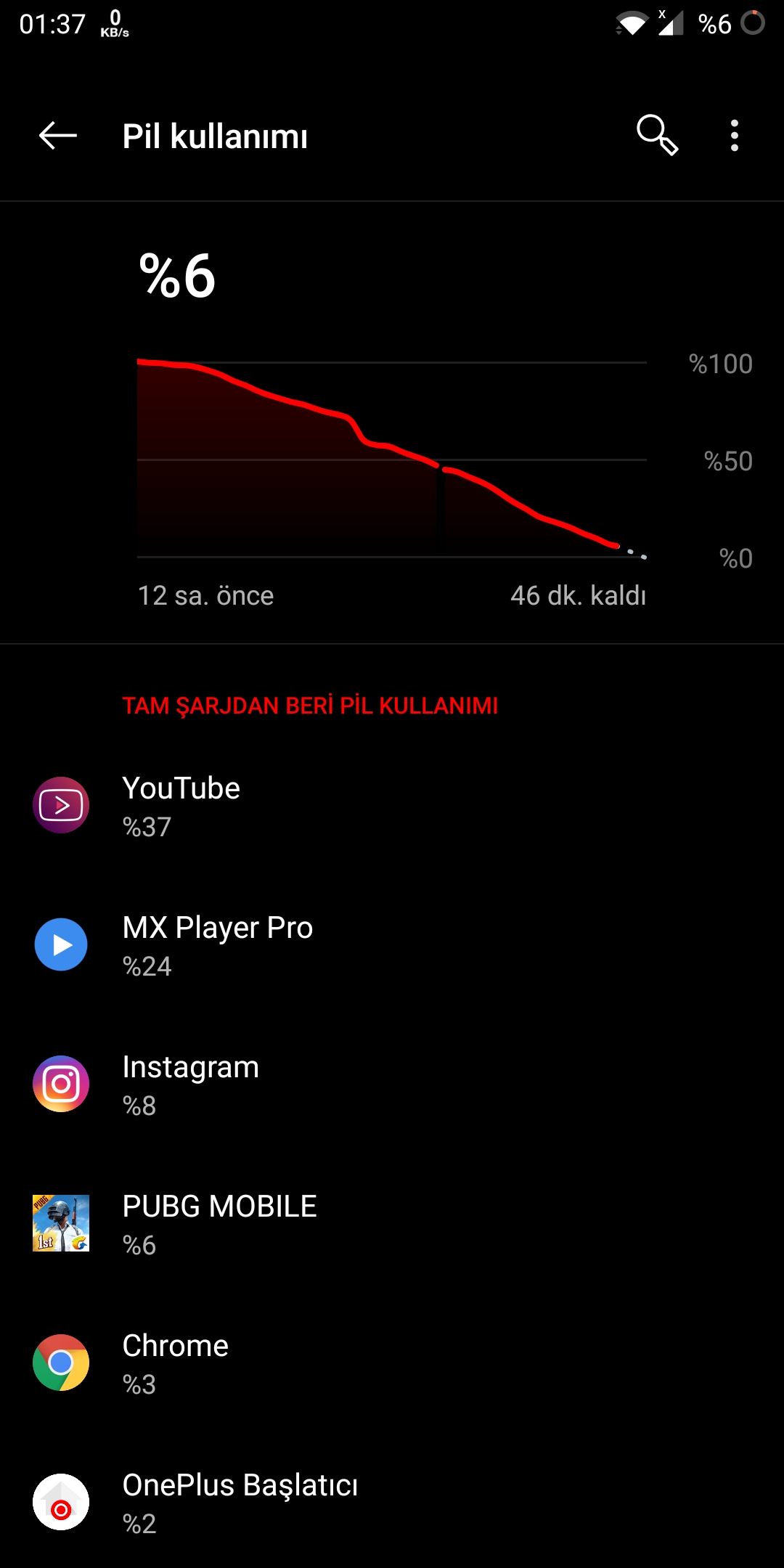Open the search magnifier icon
Image resolution: width=784 pixels, height=1568 pixels.
pos(658,136)
